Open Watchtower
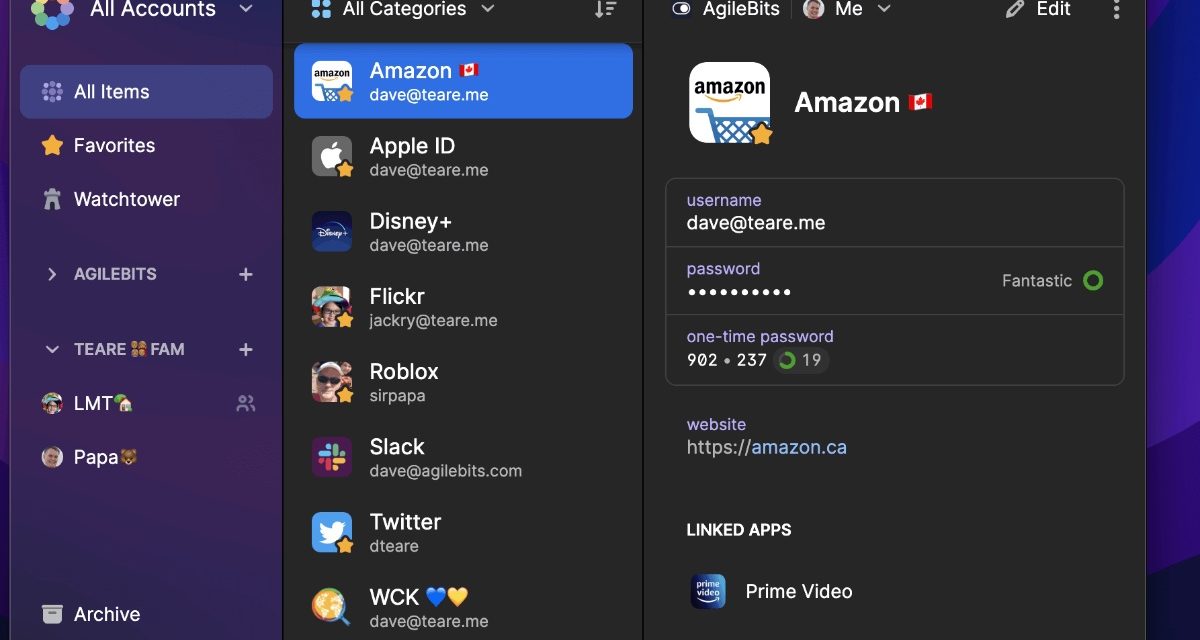This screenshot has width=1200, height=640. point(126,200)
